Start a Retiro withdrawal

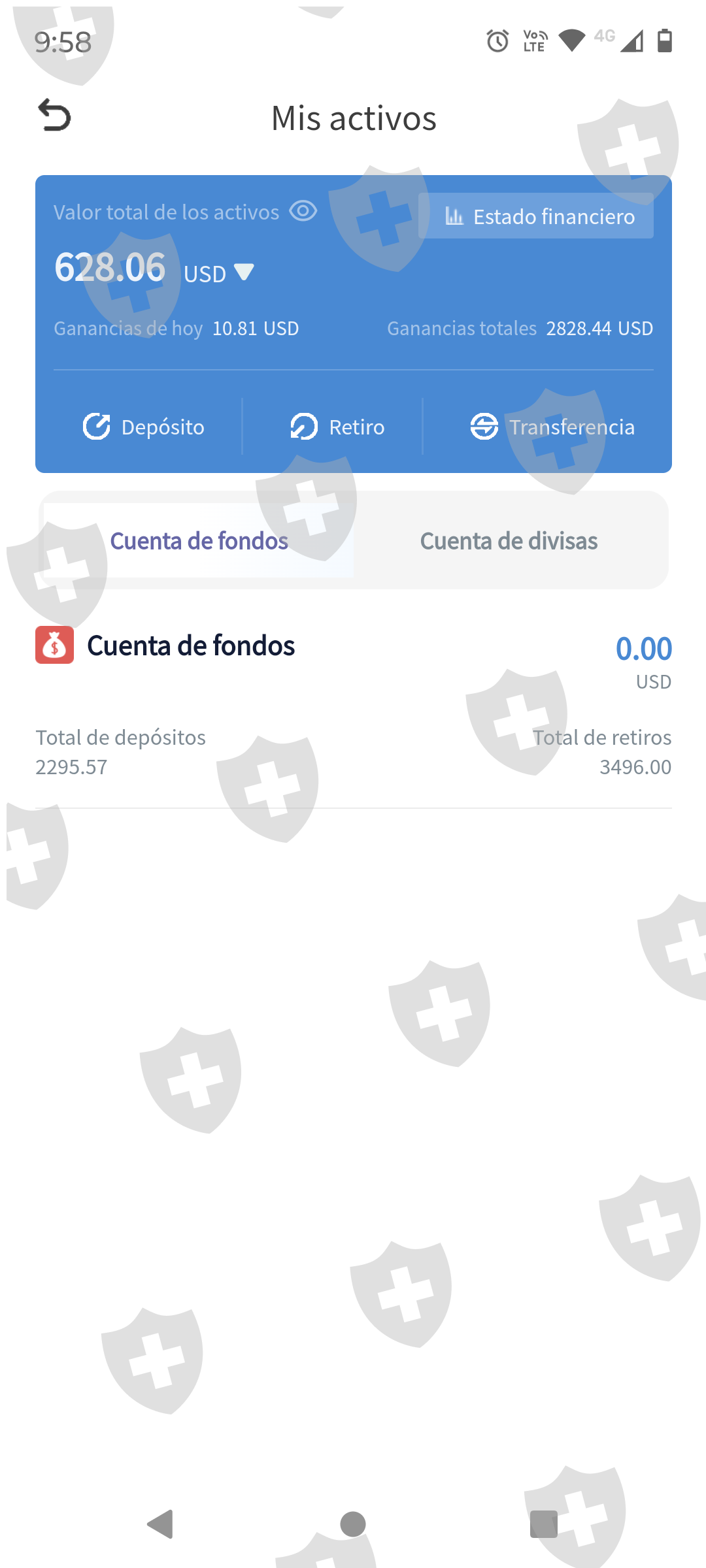pyautogui.click(x=337, y=427)
